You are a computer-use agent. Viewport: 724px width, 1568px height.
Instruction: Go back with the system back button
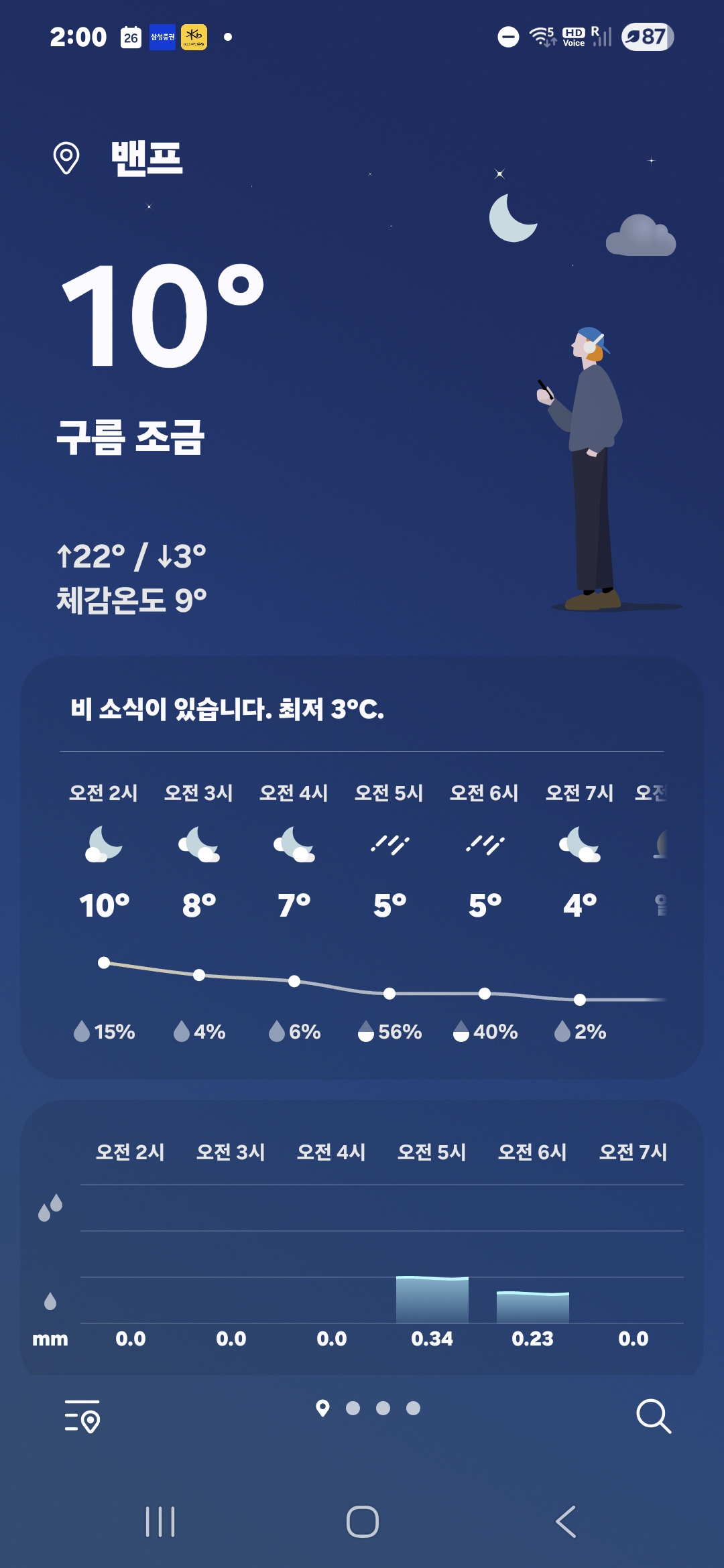point(566,1521)
